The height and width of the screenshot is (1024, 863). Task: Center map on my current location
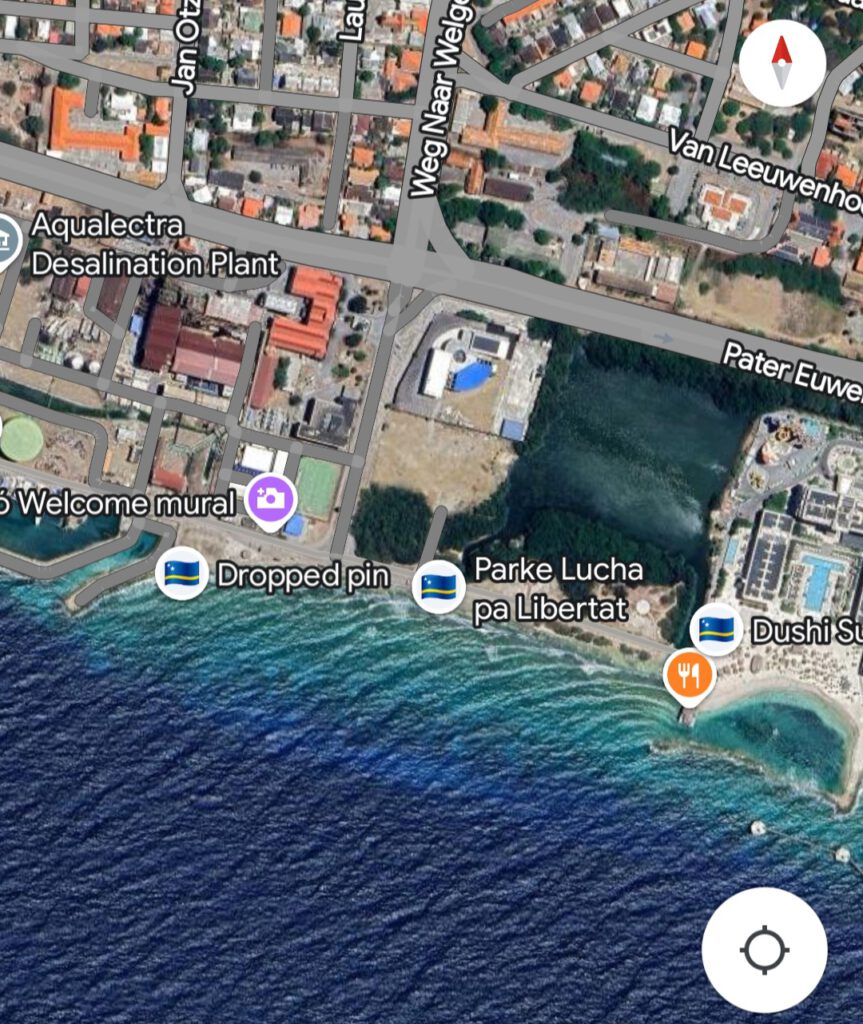point(764,950)
